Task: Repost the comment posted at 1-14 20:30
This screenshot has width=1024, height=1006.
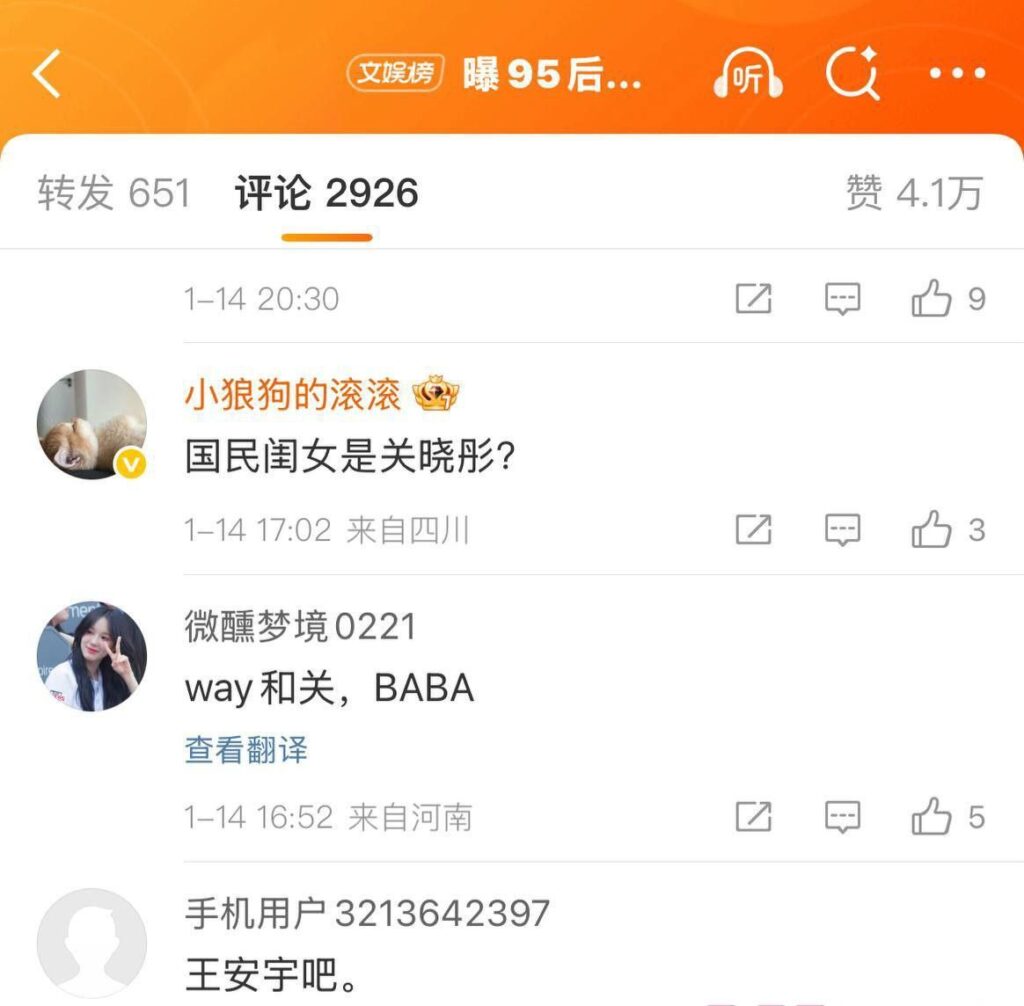Action: [x=753, y=299]
